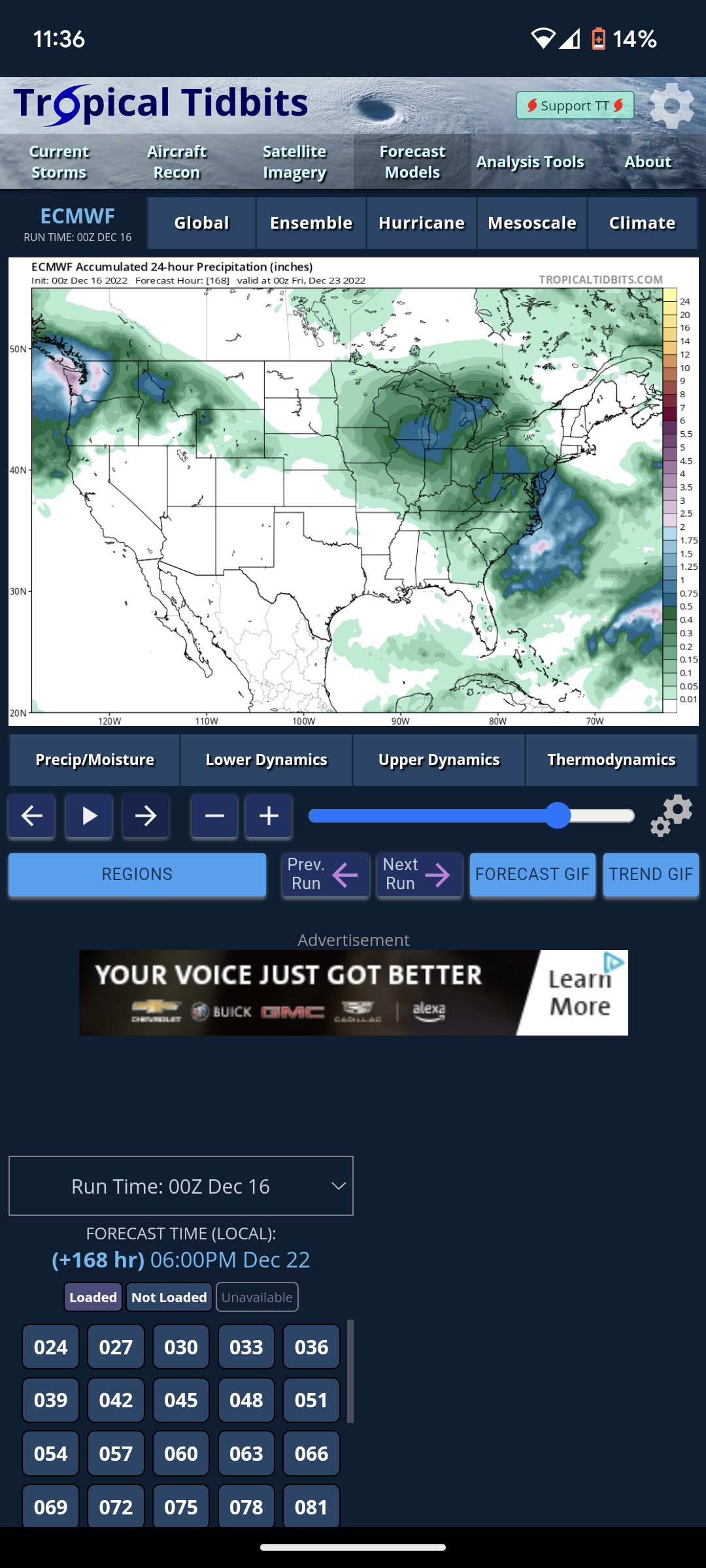Open the Precip/Moisture product menu
This screenshot has width=706, height=1568.
tap(95, 760)
